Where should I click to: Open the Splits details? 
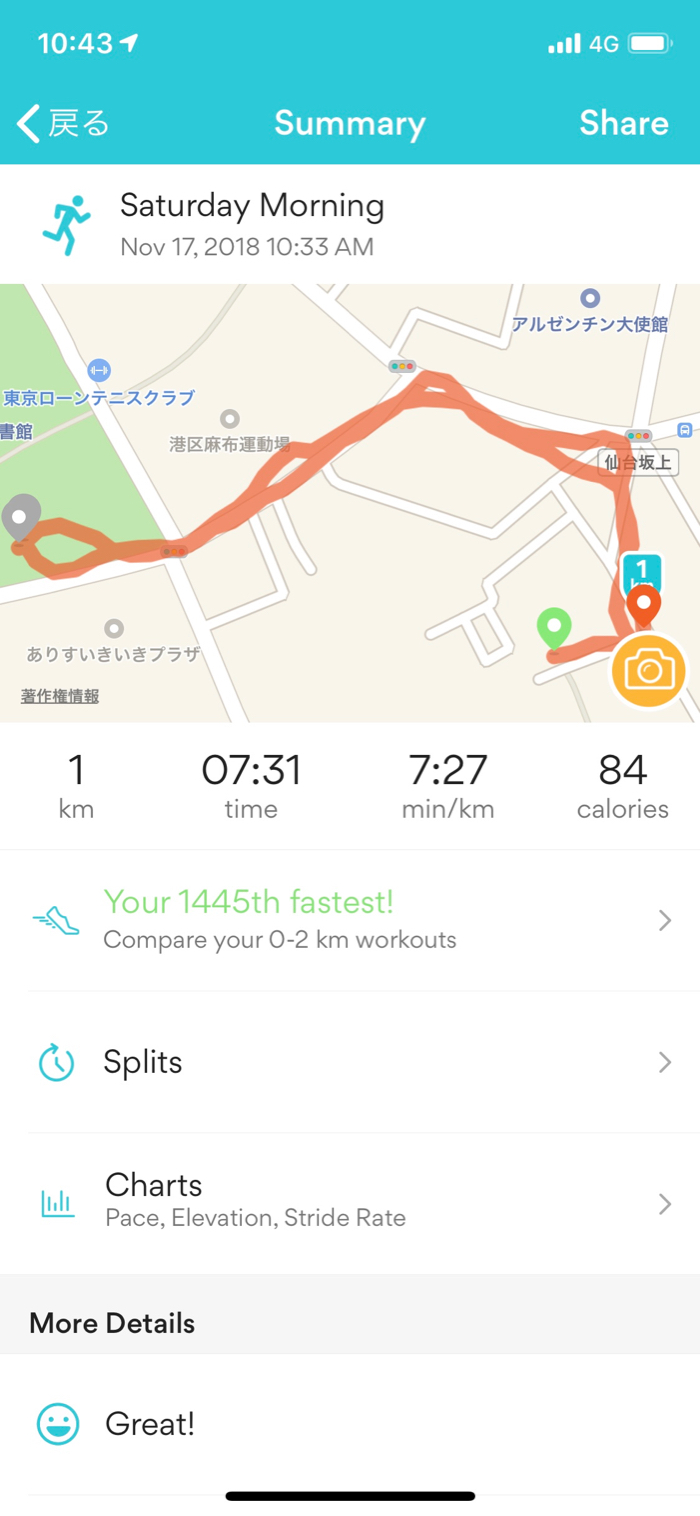tap(350, 1062)
